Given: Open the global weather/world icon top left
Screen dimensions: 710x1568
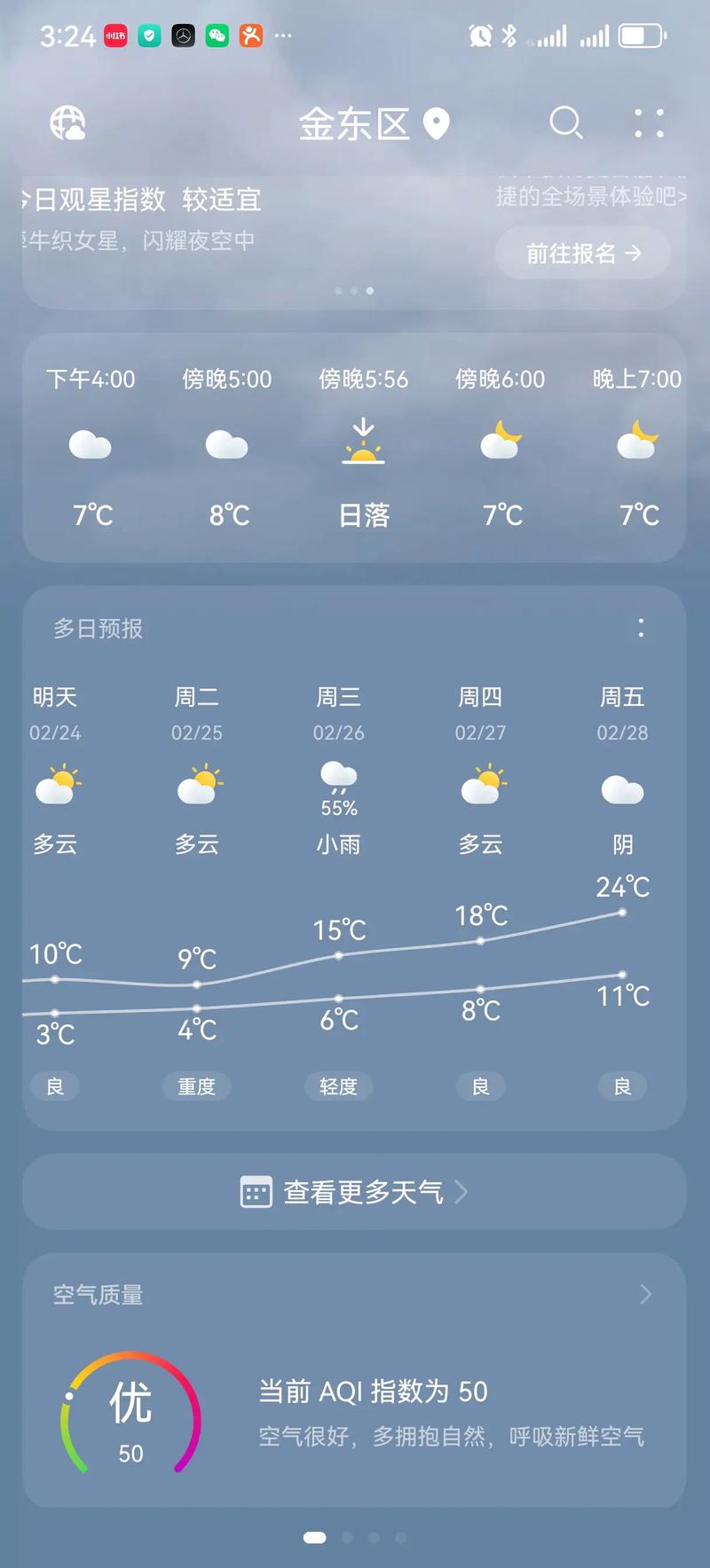Looking at the screenshot, I should pyautogui.click(x=67, y=124).
